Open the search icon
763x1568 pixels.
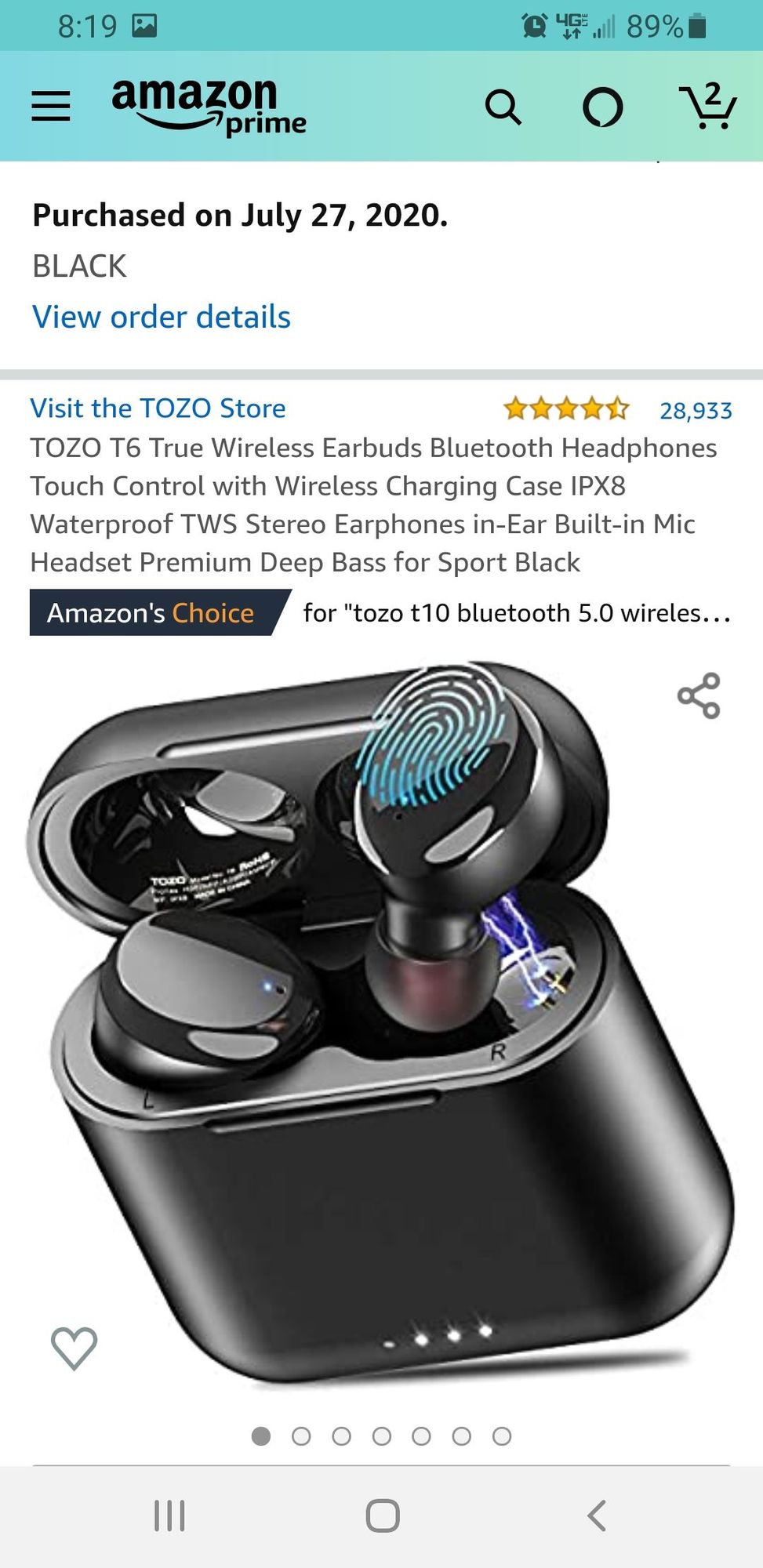(x=503, y=107)
